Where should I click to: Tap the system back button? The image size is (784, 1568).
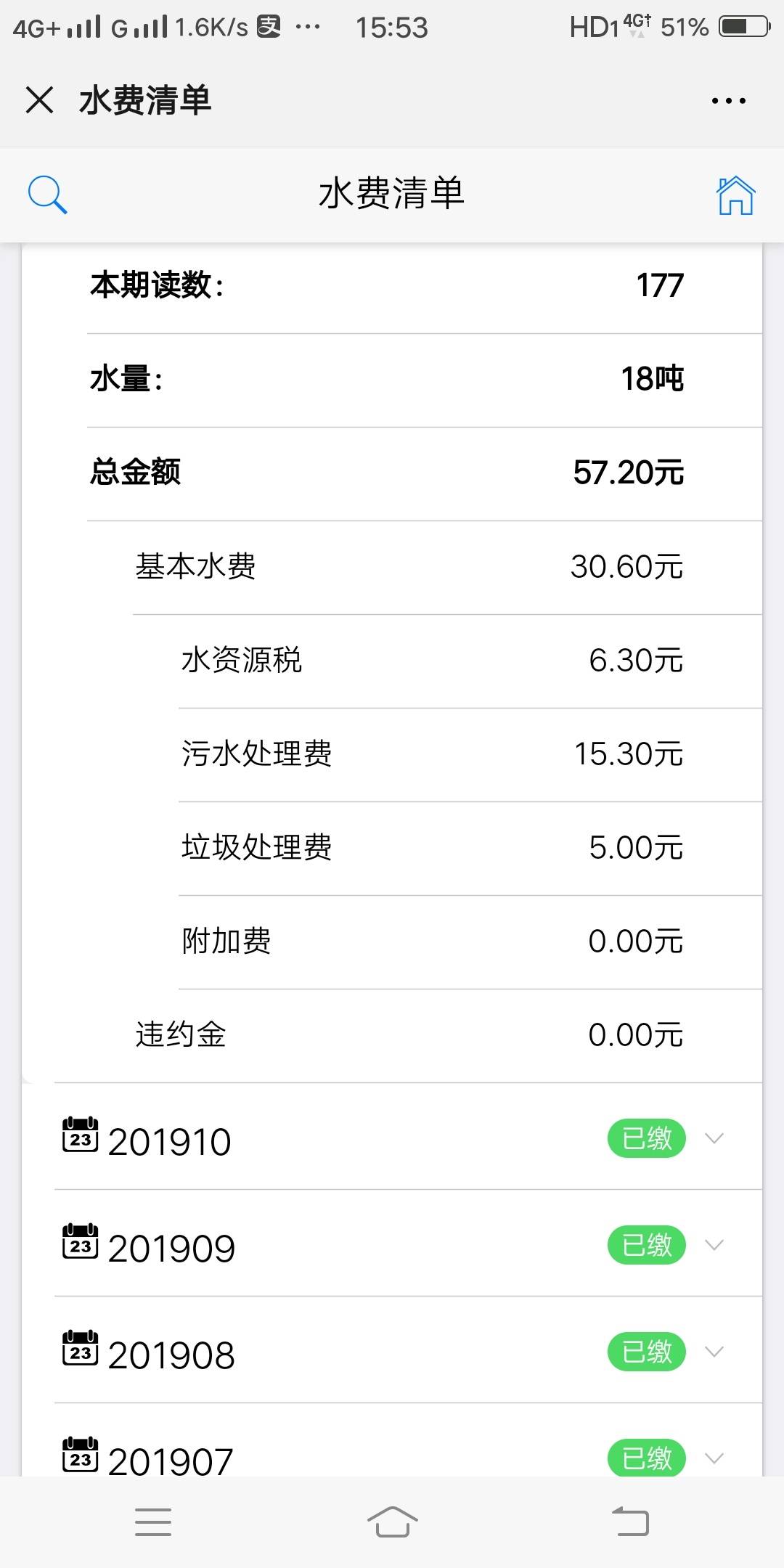pos(630,1522)
